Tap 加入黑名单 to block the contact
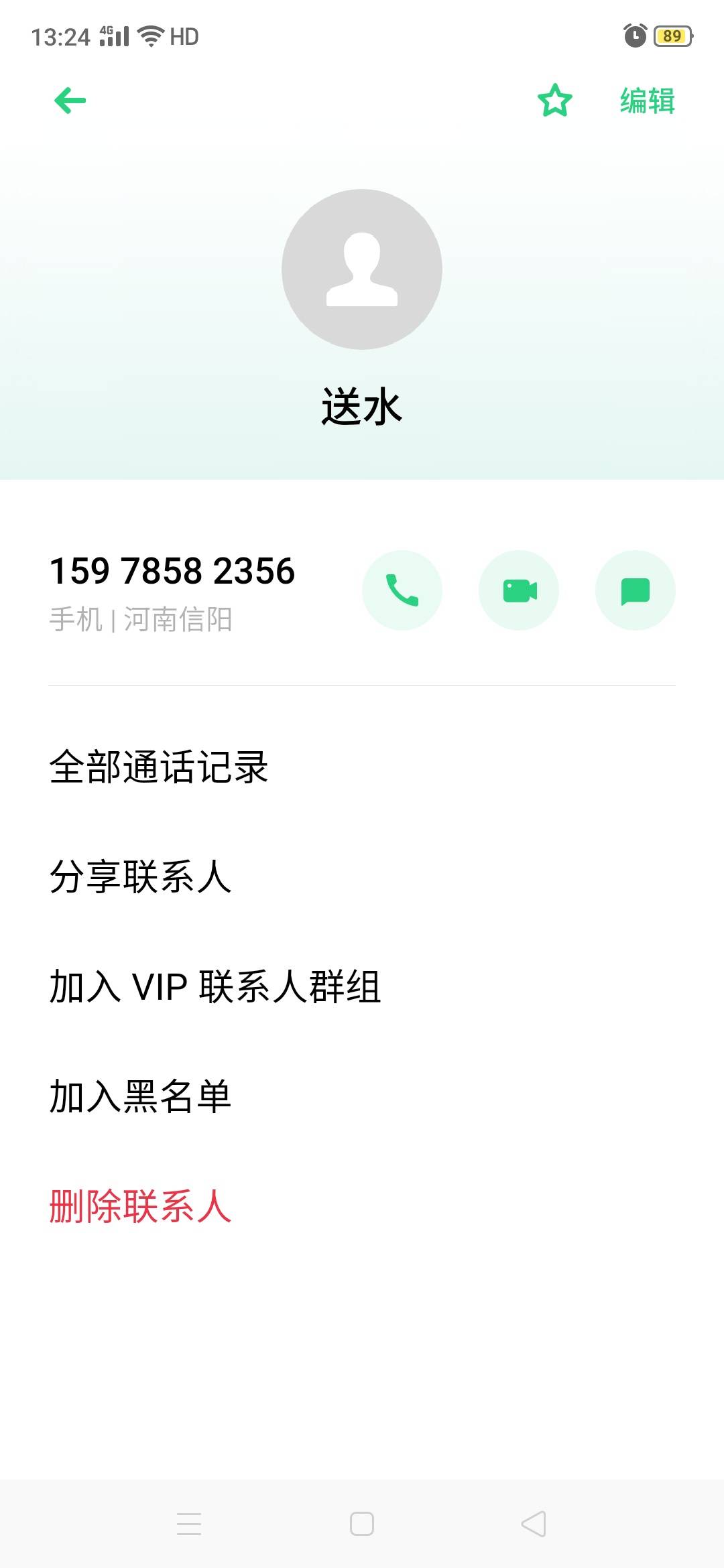The image size is (724, 1568). 141,1096
